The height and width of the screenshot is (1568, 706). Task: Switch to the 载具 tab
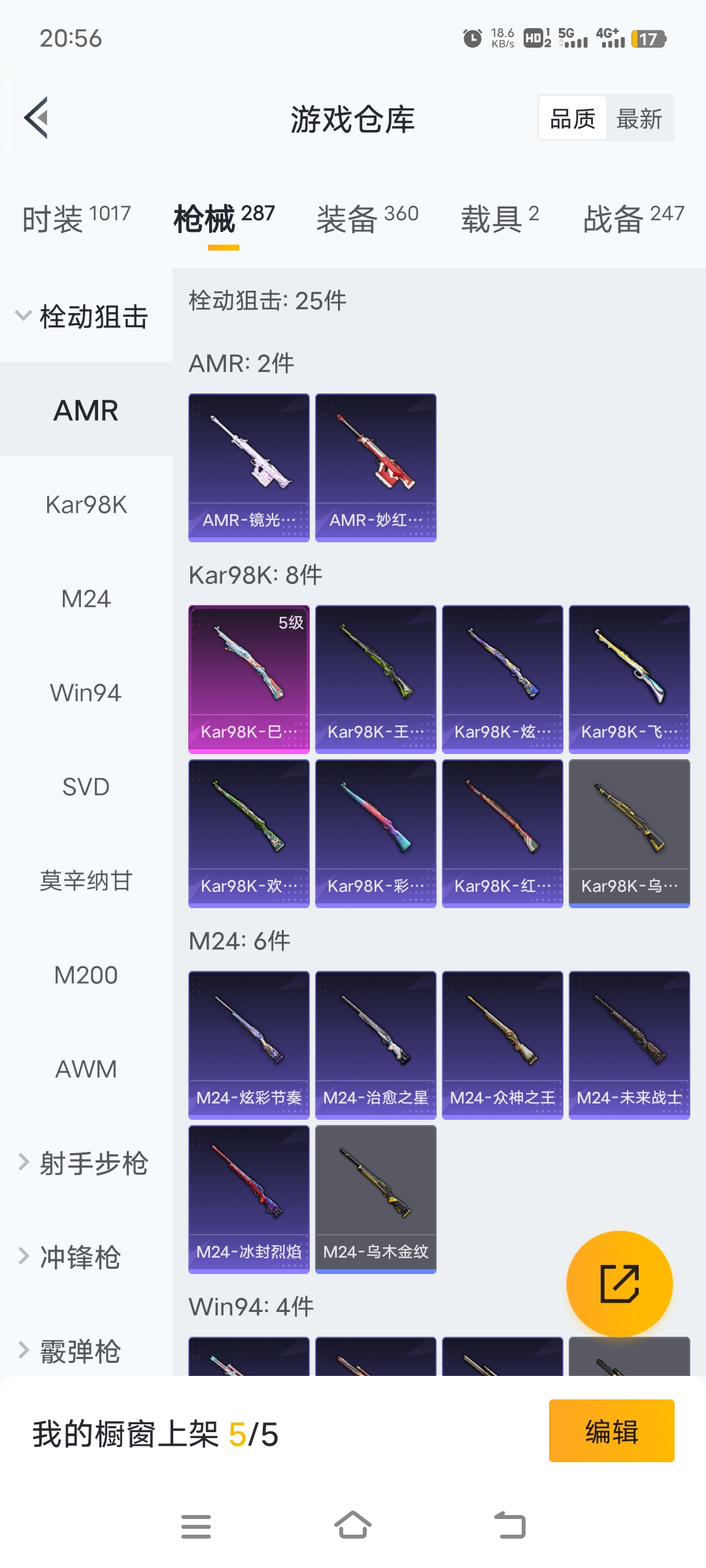[500, 219]
